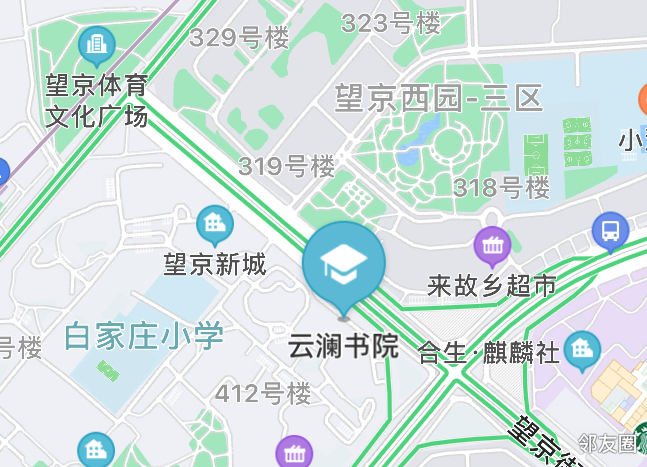Open the 望京体育文化广场 marker

click(x=97, y=44)
